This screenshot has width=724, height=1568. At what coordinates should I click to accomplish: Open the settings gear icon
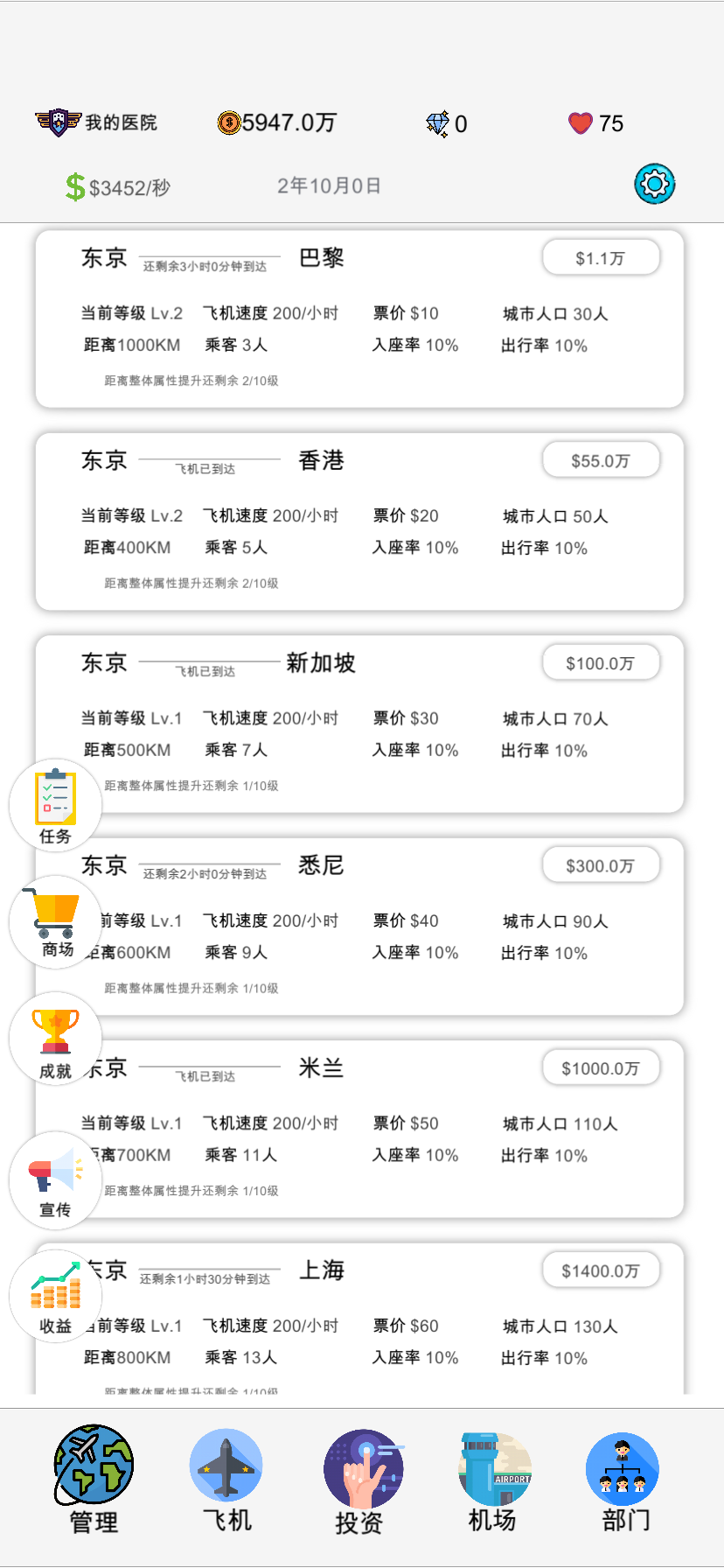pyautogui.click(x=655, y=185)
